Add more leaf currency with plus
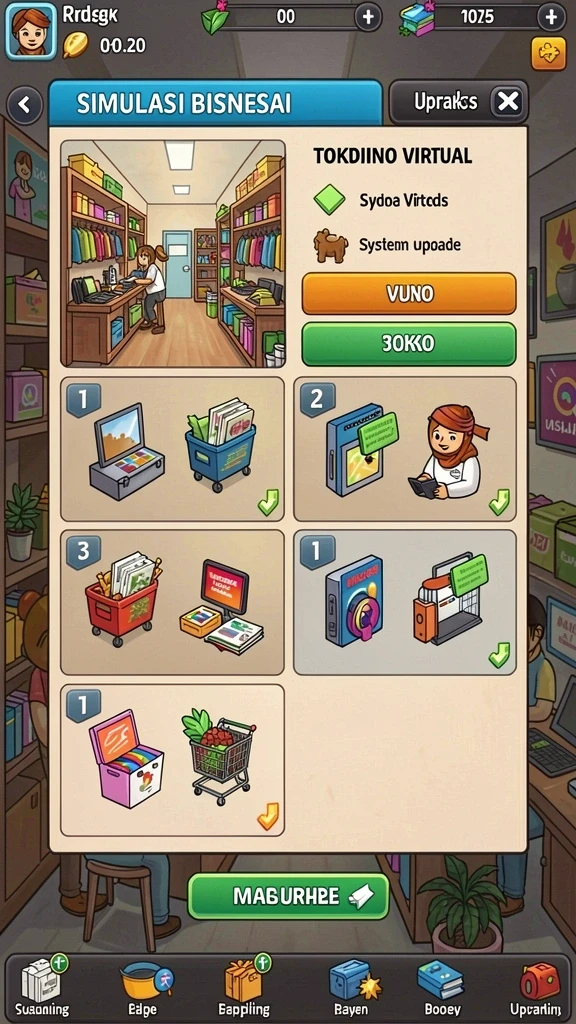The image size is (576, 1024). (368, 16)
